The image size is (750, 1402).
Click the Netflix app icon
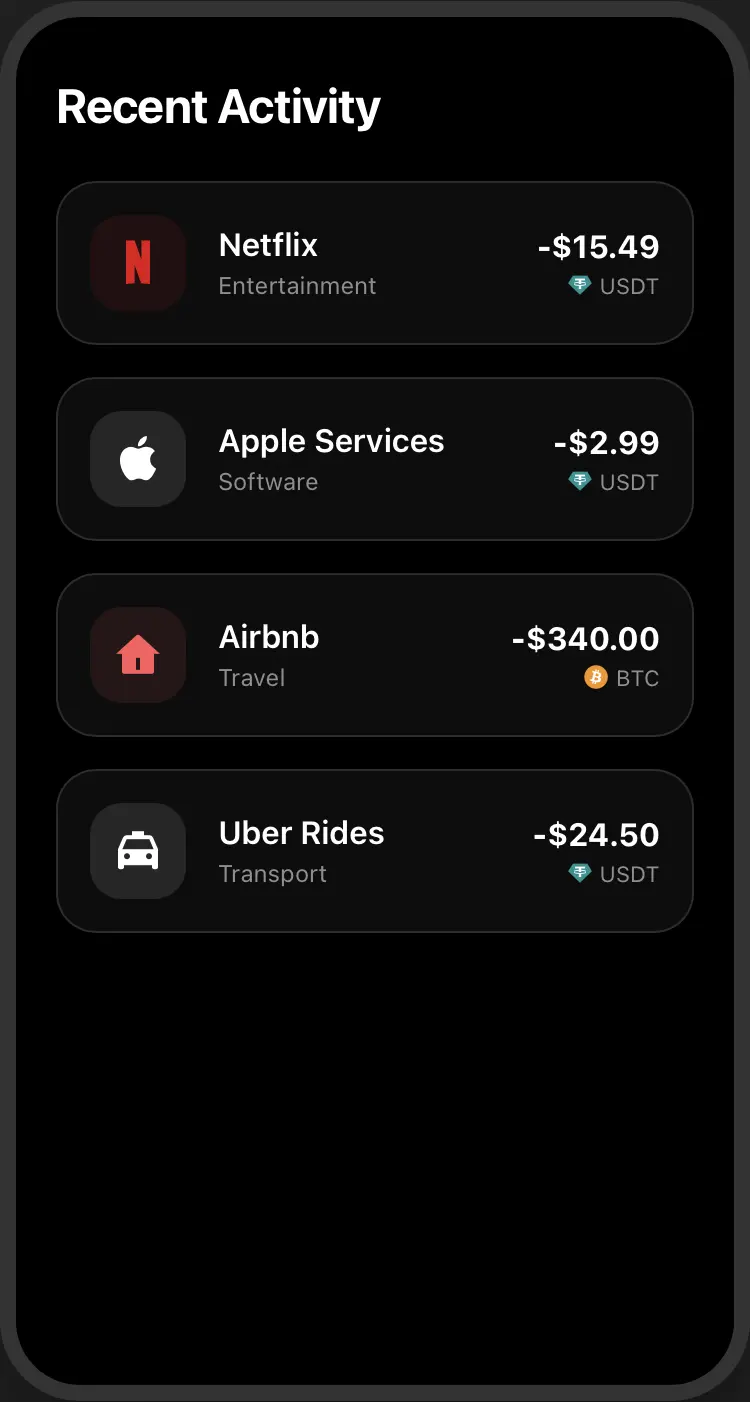pyautogui.click(x=138, y=262)
